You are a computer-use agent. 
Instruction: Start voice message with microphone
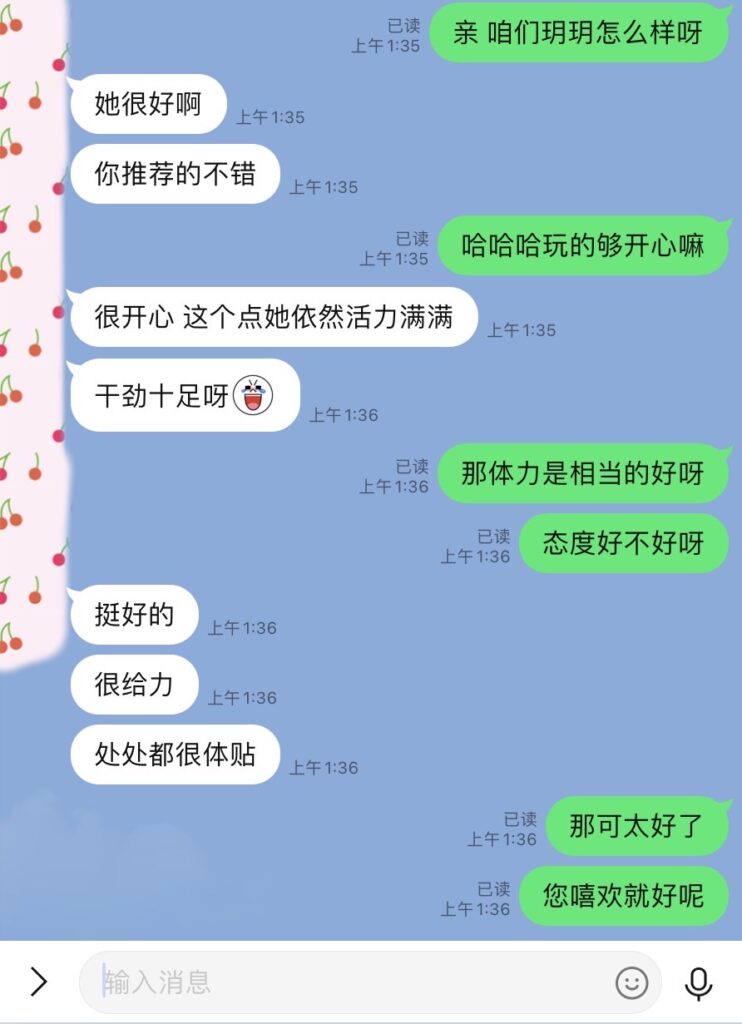699,983
